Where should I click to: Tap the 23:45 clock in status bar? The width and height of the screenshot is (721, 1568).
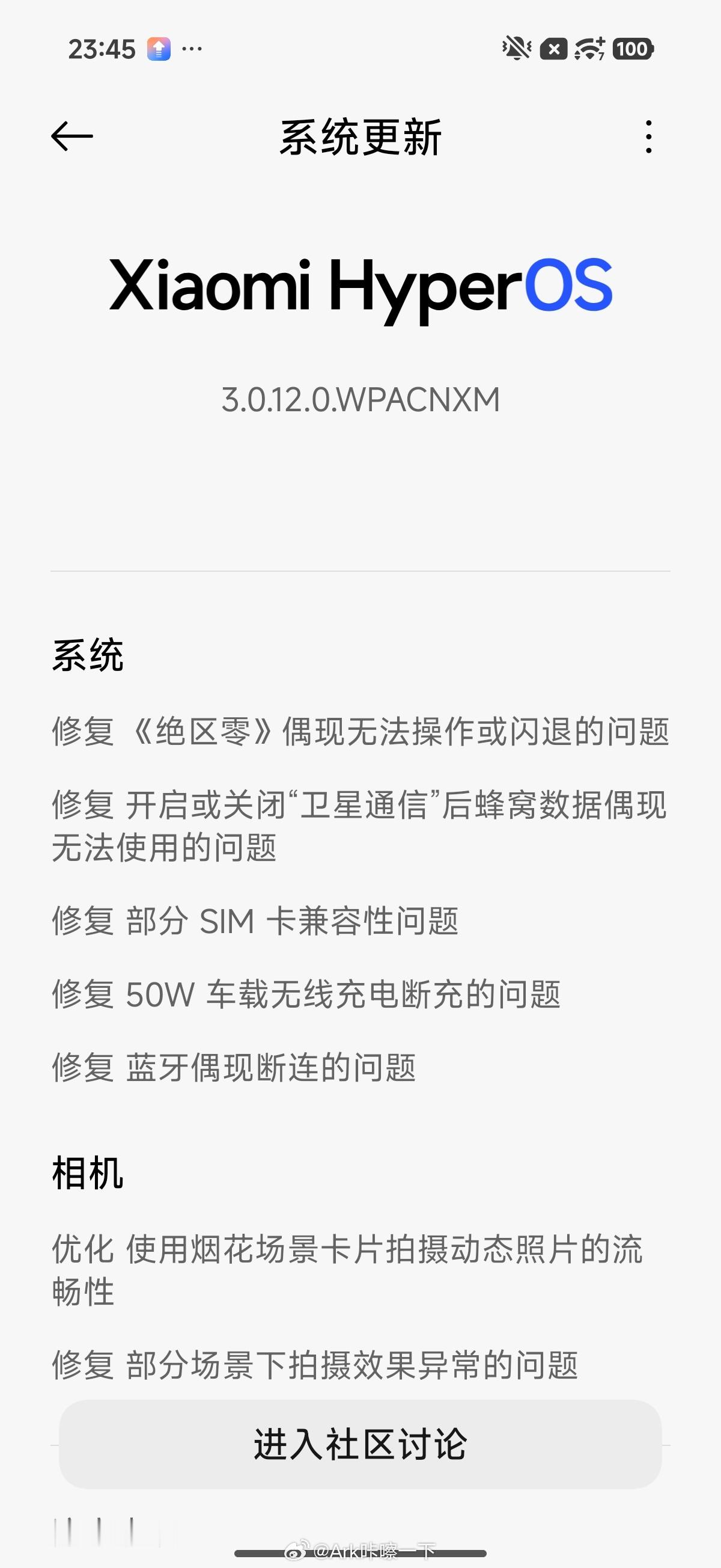tap(102, 50)
